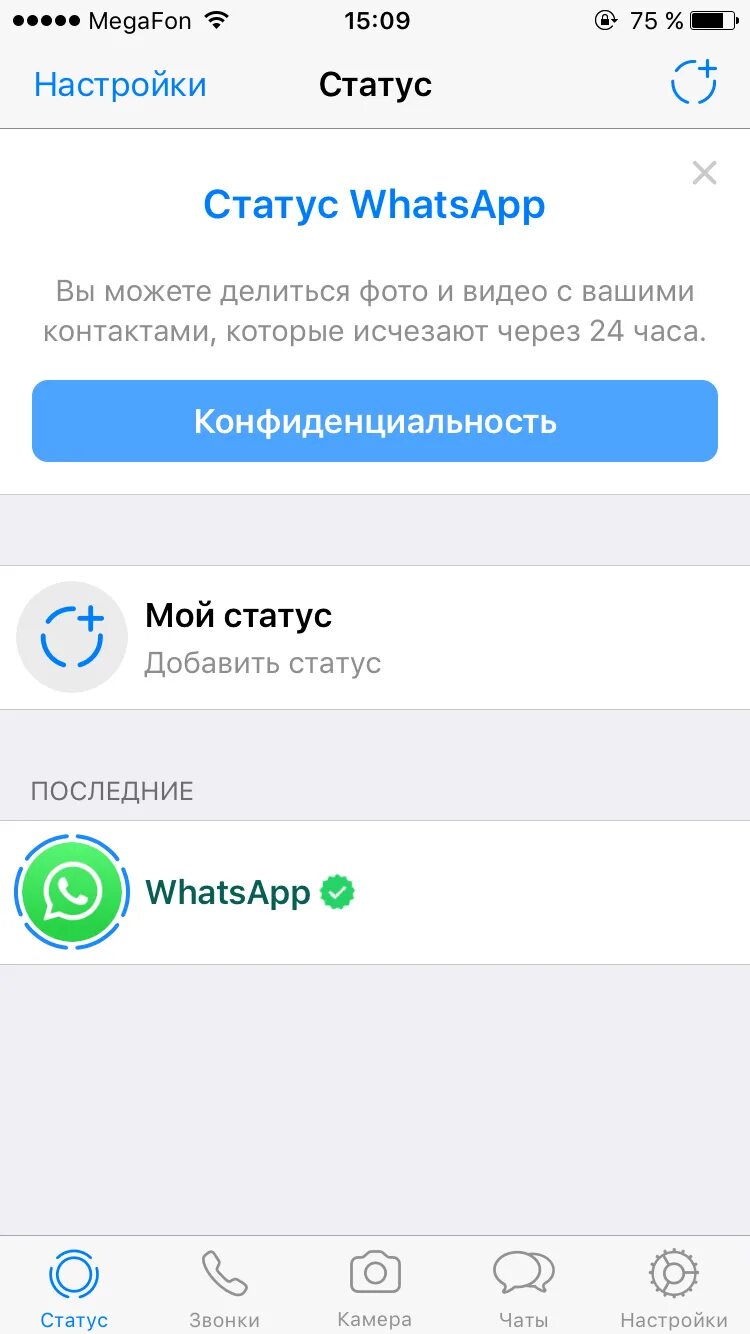This screenshot has width=750, height=1334.
Task: Add a status via Мой статус row
Action: click(x=374, y=637)
